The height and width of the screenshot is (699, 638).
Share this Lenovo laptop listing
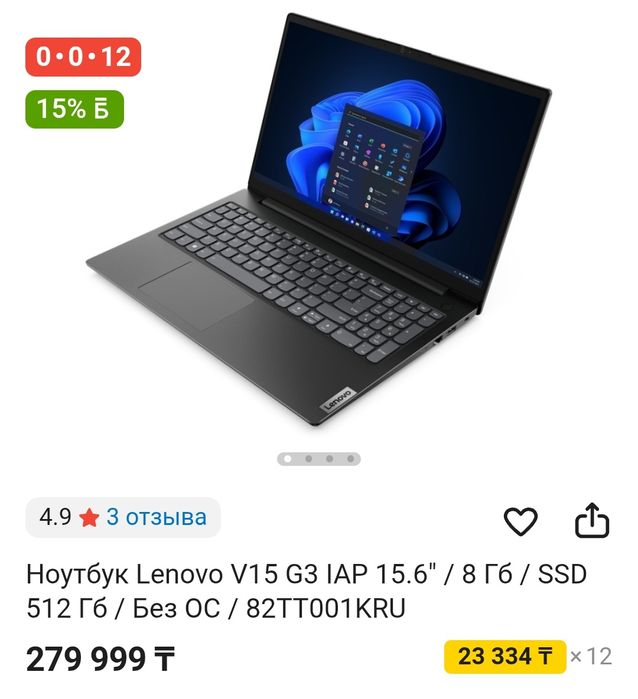coord(591,520)
